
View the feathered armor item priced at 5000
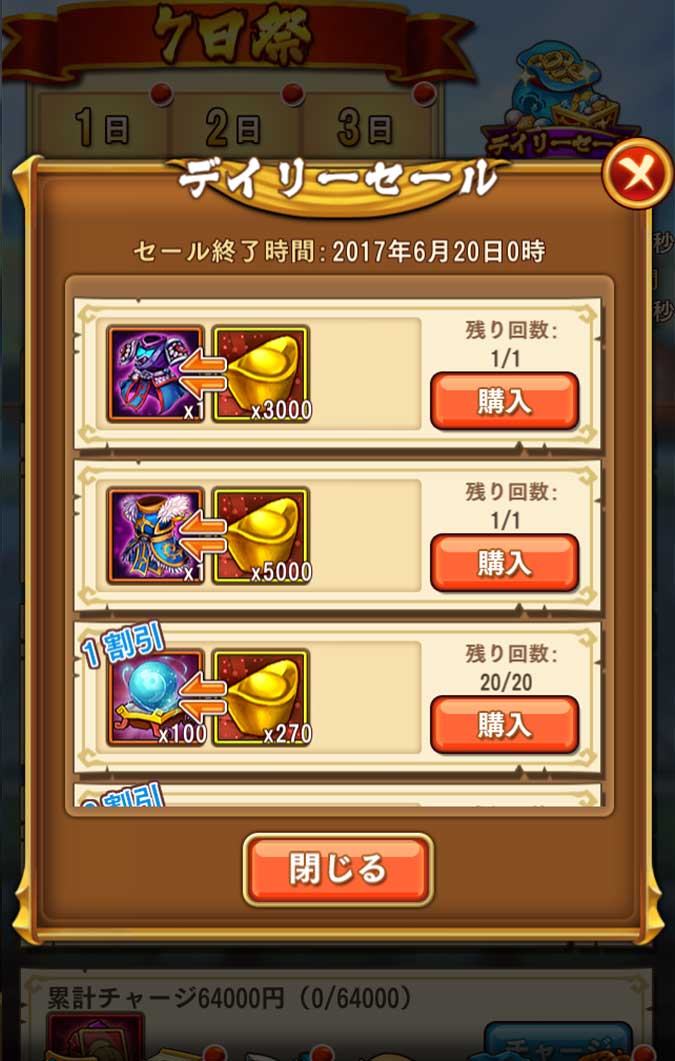click(x=155, y=535)
